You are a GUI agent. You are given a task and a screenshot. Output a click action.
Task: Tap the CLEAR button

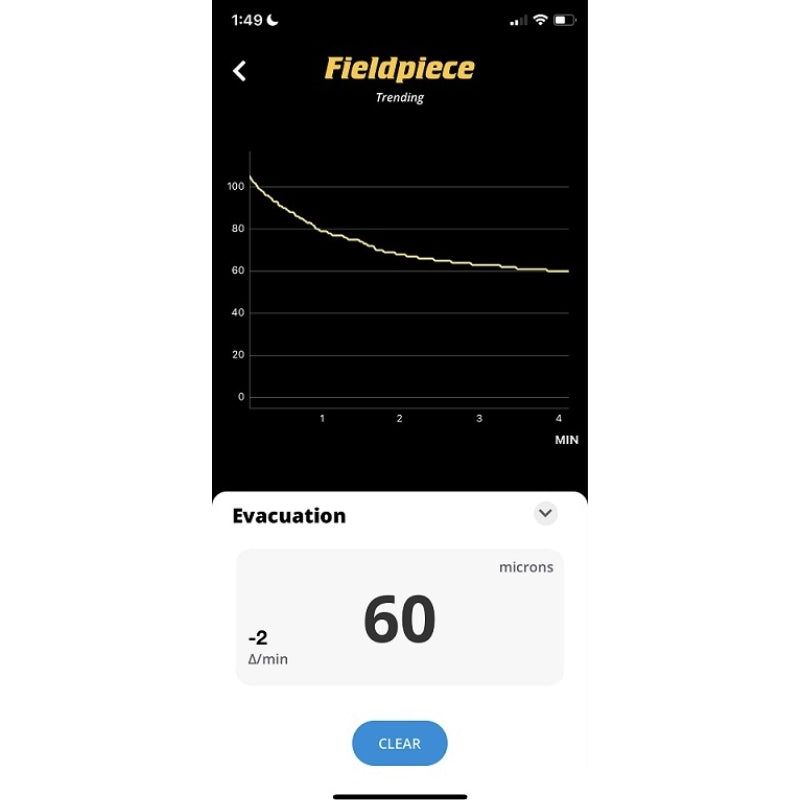pyautogui.click(x=399, y=743)
